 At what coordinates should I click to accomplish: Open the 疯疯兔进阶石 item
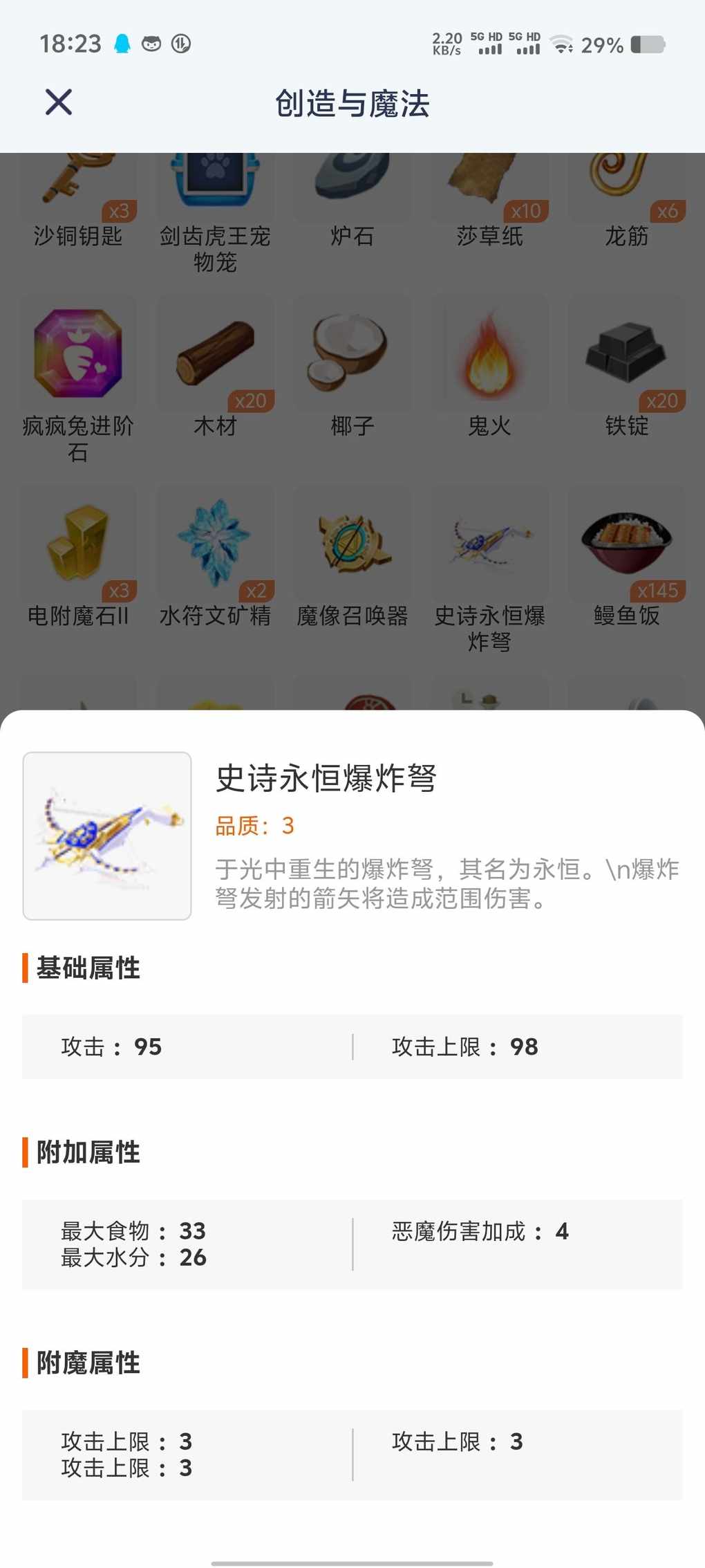pyautogui.click(x=78, y=380)
